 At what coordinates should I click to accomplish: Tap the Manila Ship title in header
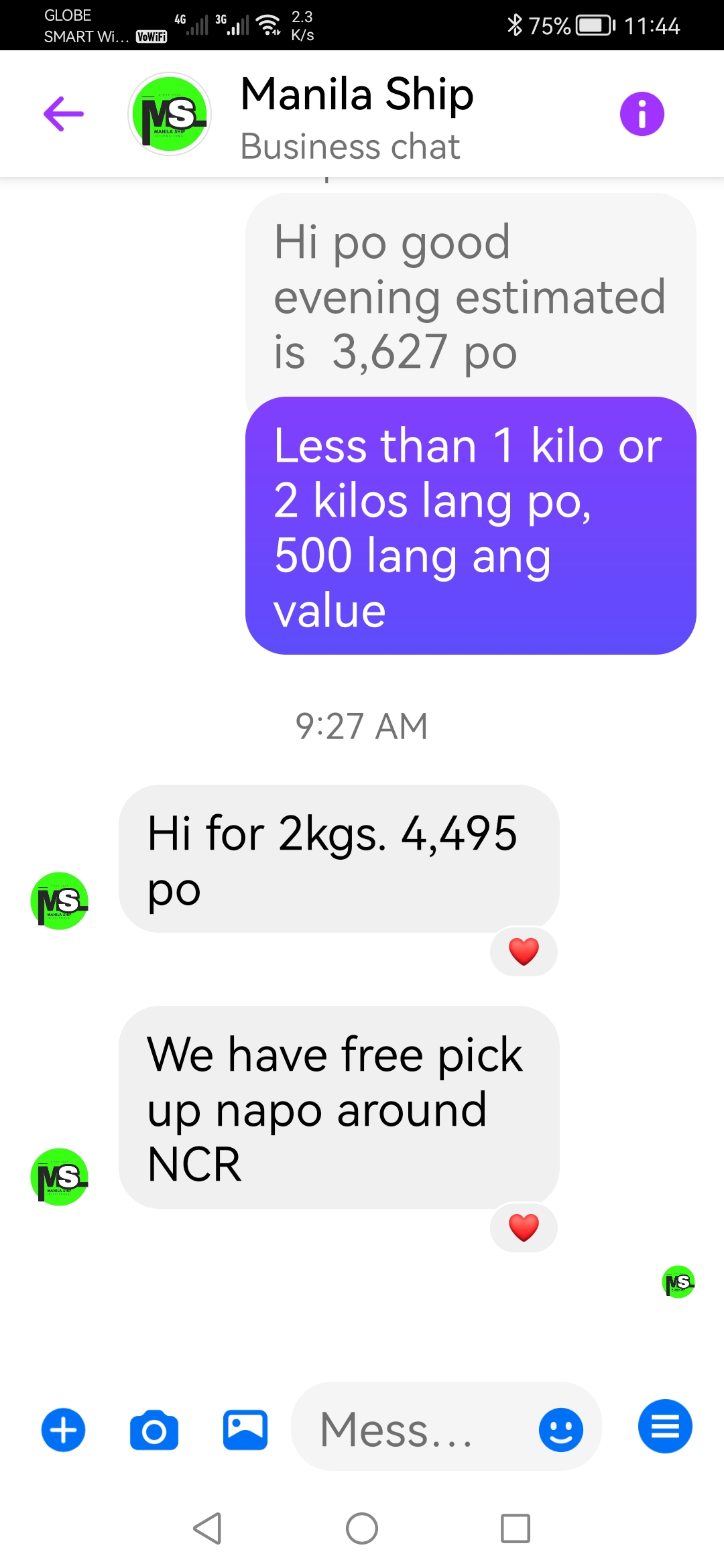(357, 94)
